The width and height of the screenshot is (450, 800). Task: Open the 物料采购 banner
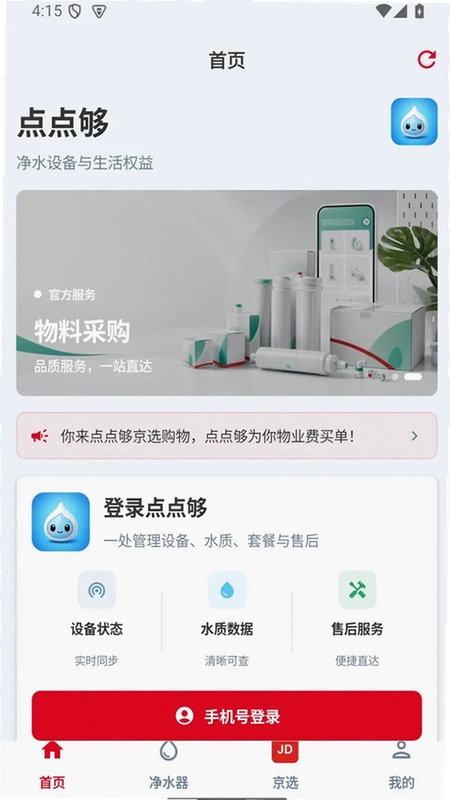pos(227,293)
